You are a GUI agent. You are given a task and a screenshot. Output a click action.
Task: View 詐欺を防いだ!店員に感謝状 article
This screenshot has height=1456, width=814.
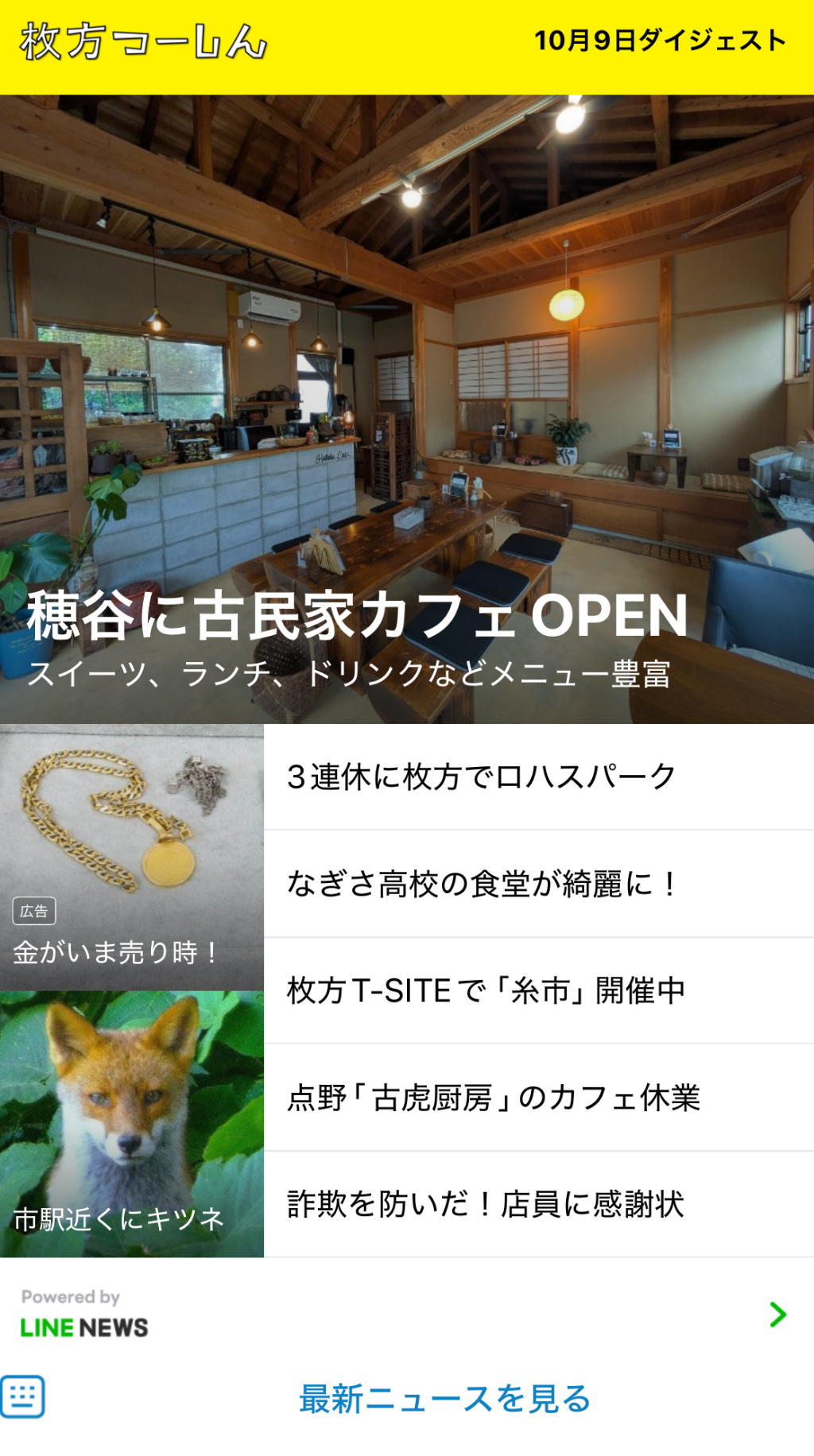click(x=537, y=1204)
